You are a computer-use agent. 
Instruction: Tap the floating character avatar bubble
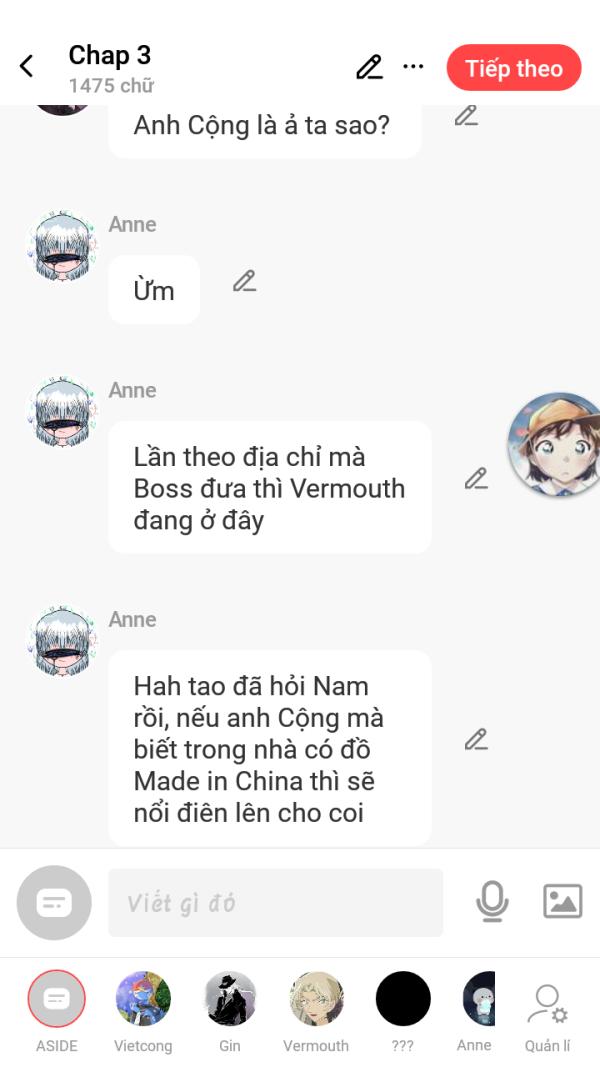tap(556, 444)
